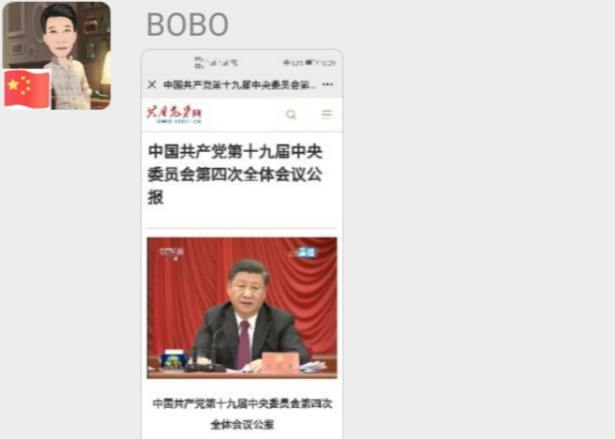Open BOBO's profile picture
Image resolution: width=615 pixels, height=439 pixels.
[56, 55]
